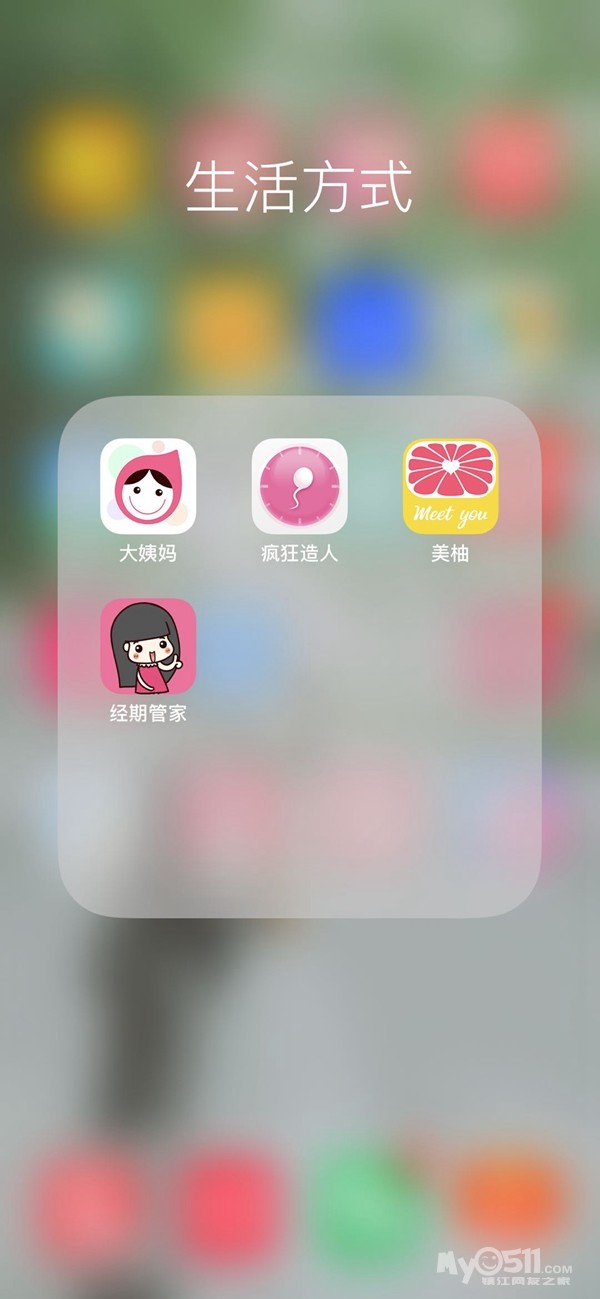Screen dimensions: 600x1299
Task: Open the 大姨妈 app
Action: (148, 486)
